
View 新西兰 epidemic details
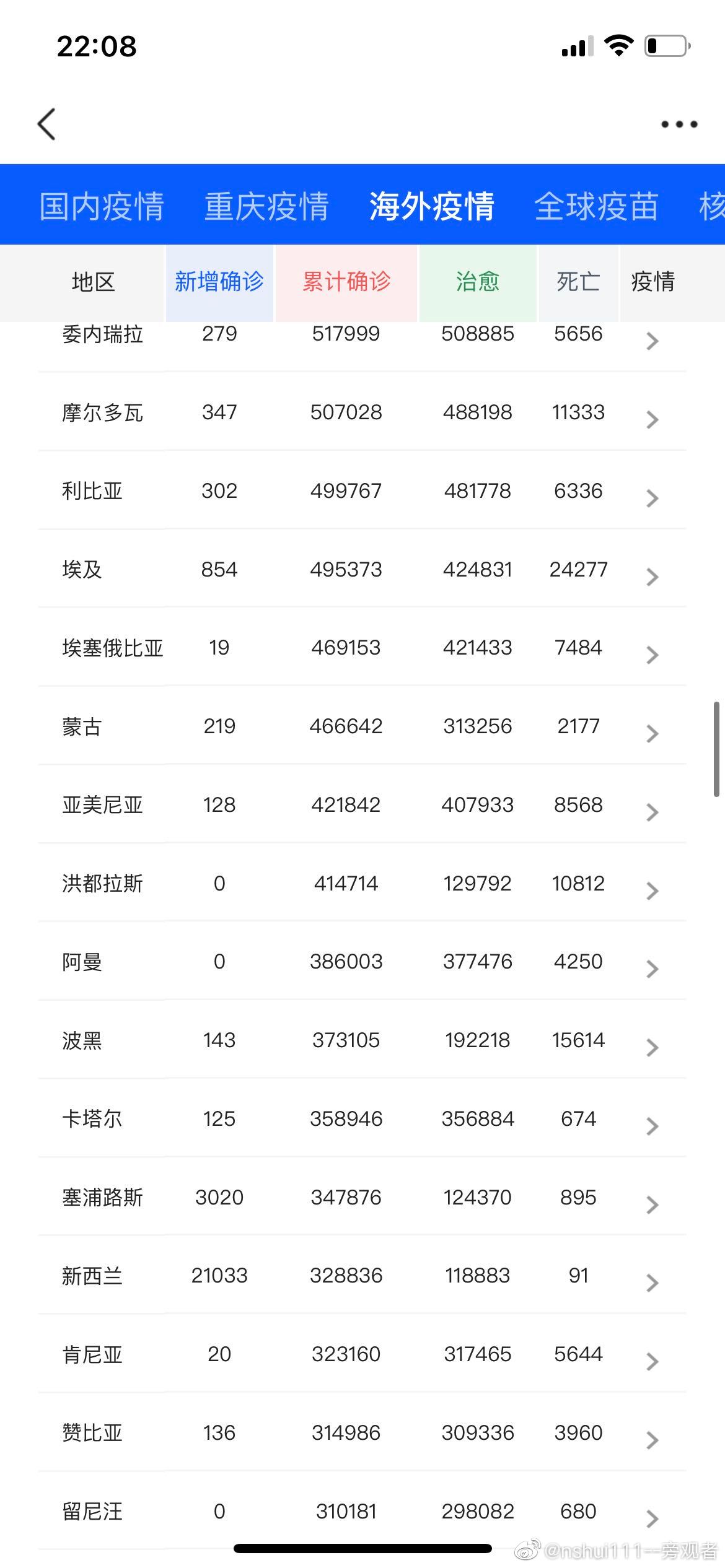click(652, 1283)
